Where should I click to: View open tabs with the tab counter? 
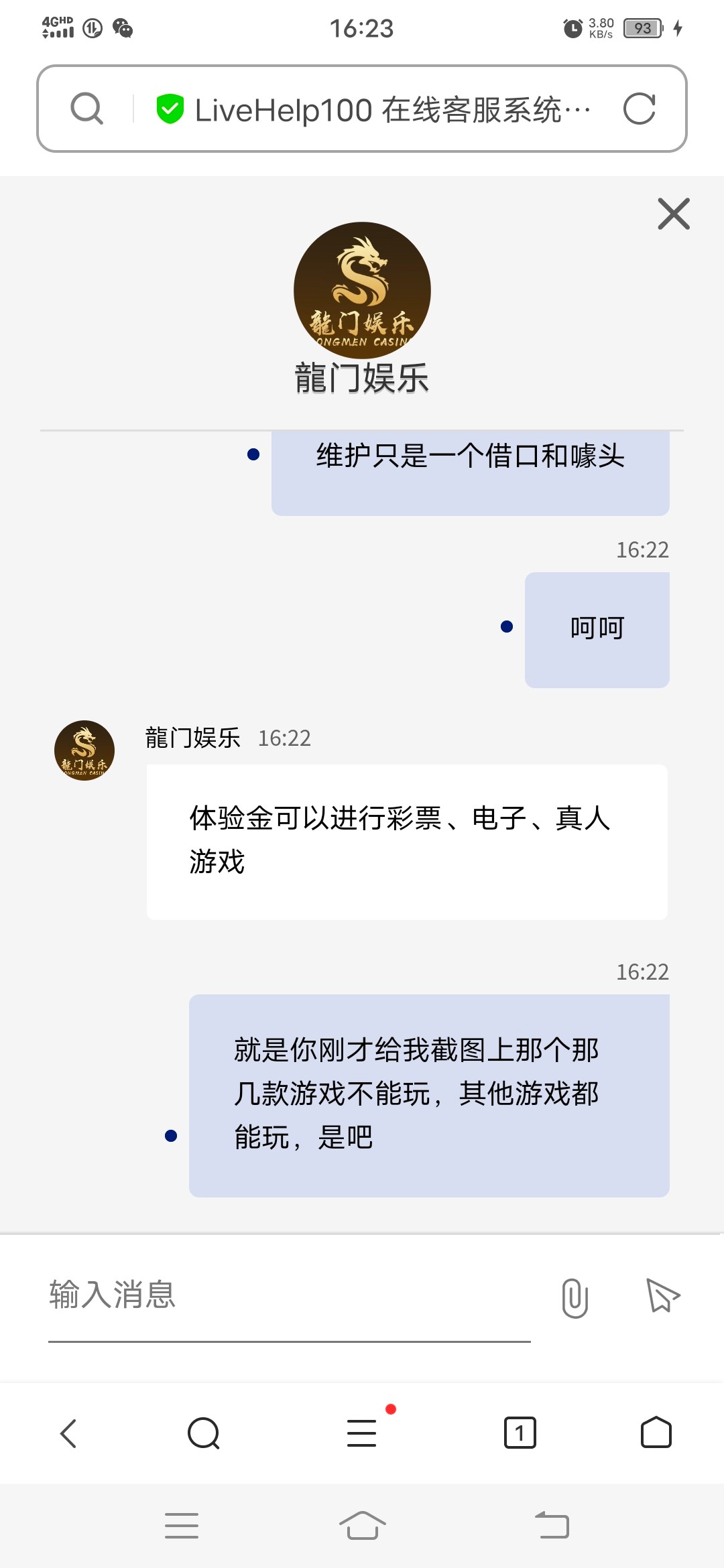520,1433
